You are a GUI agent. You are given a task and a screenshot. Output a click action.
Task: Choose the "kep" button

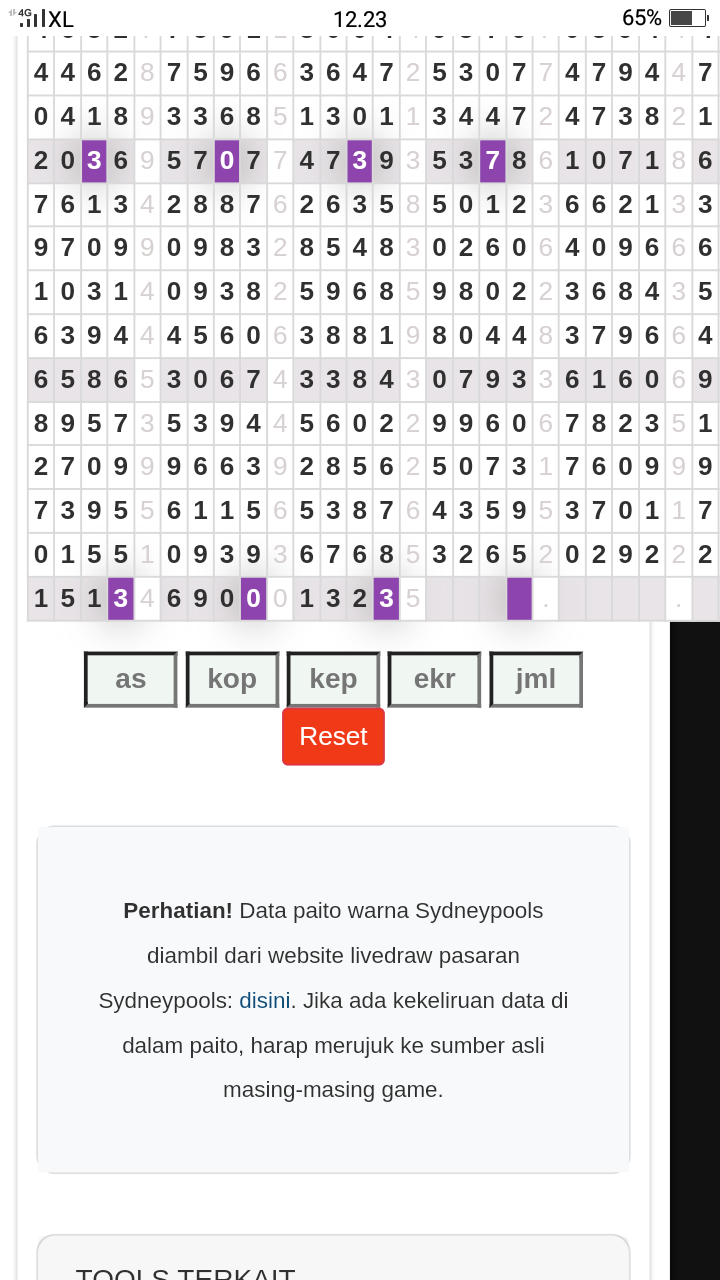coord(333,679)
